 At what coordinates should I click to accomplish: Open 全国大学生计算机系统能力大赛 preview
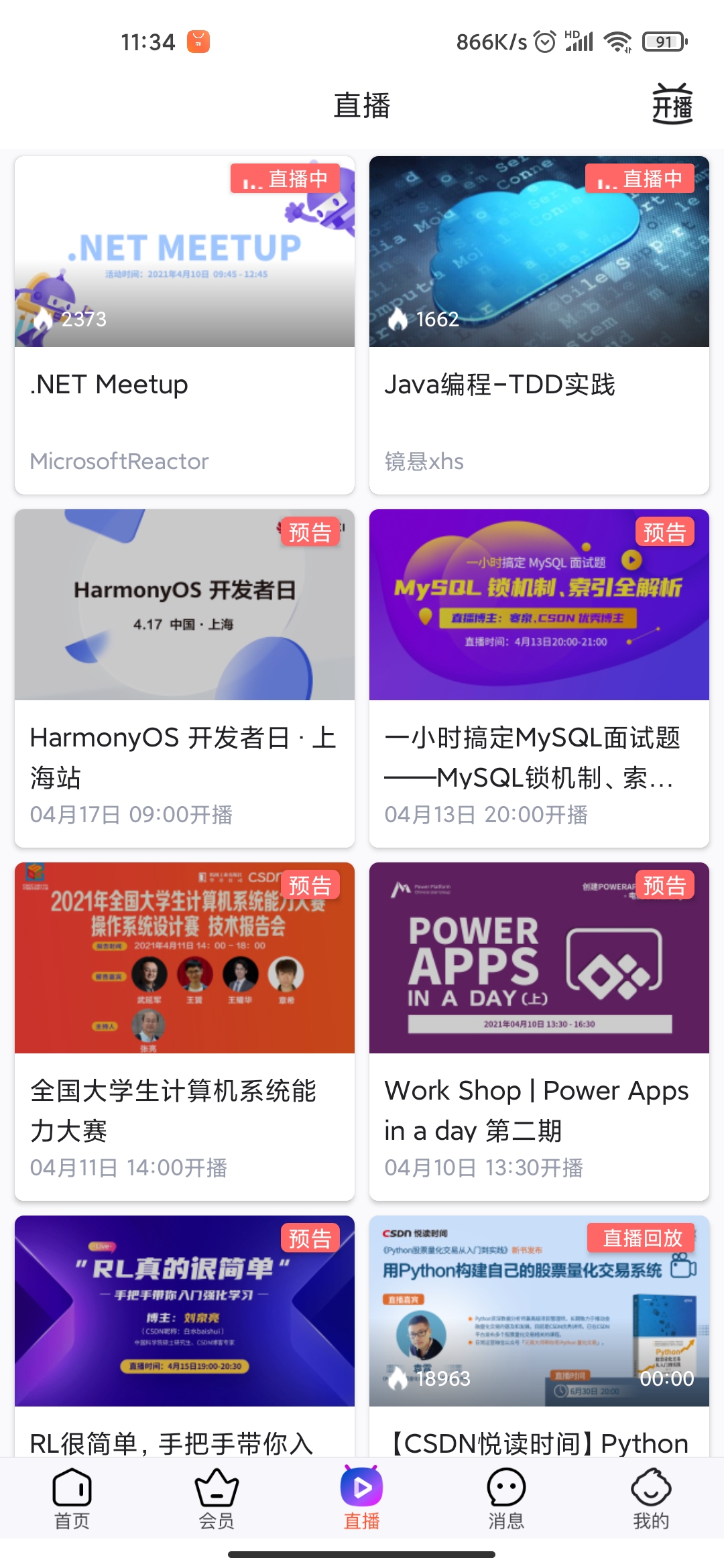[x=184, y=1031]
